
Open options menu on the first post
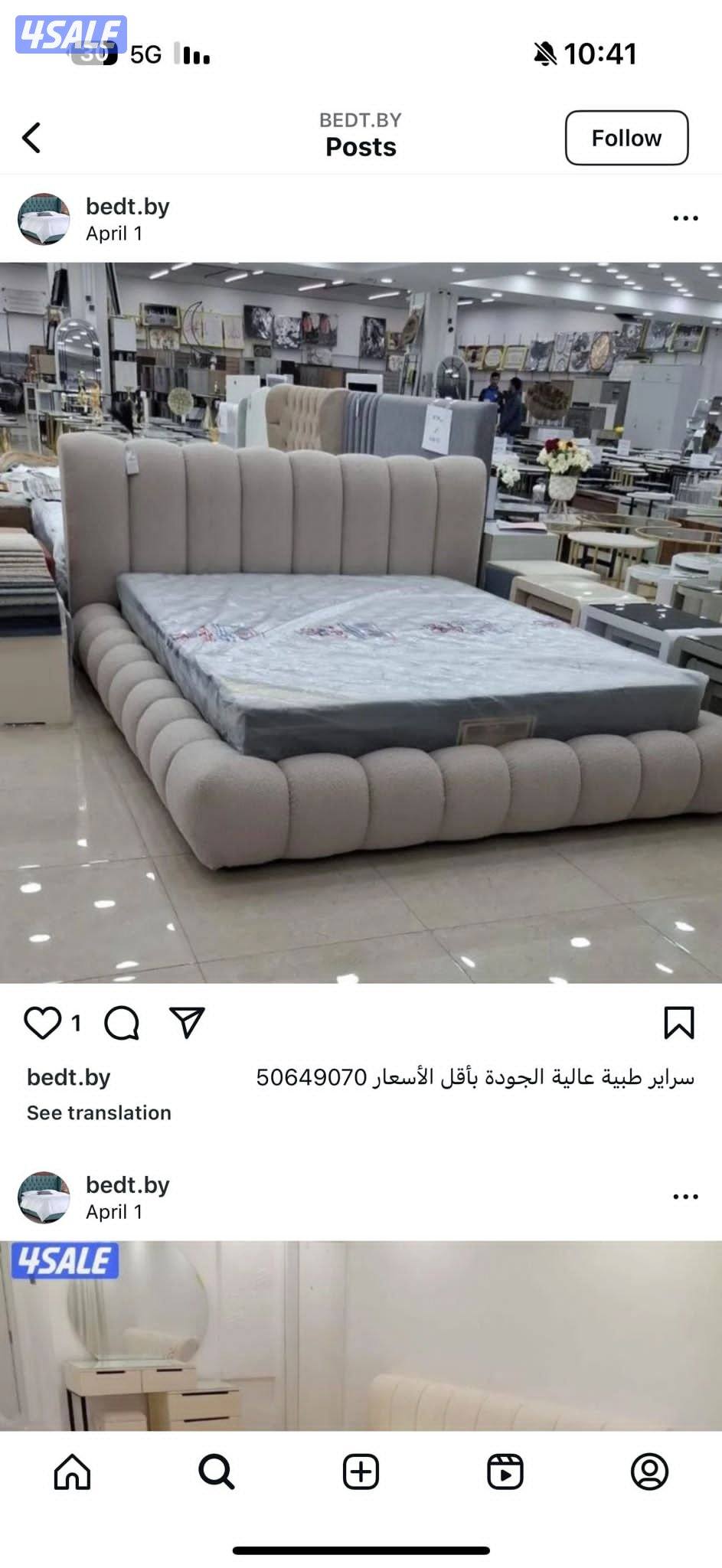tap(687, 218)
